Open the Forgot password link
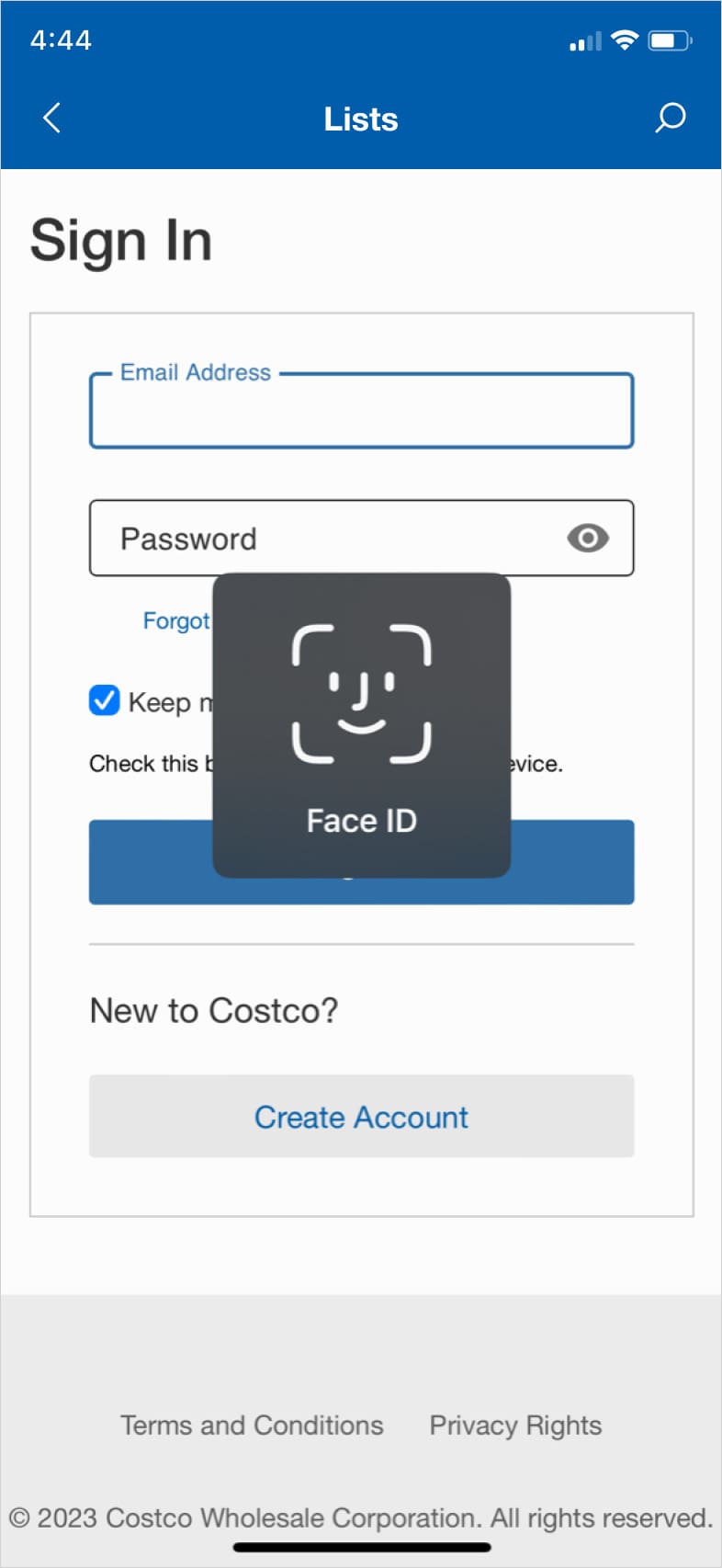This screenshot has width=722, height=1568. (x=176, y=621)
